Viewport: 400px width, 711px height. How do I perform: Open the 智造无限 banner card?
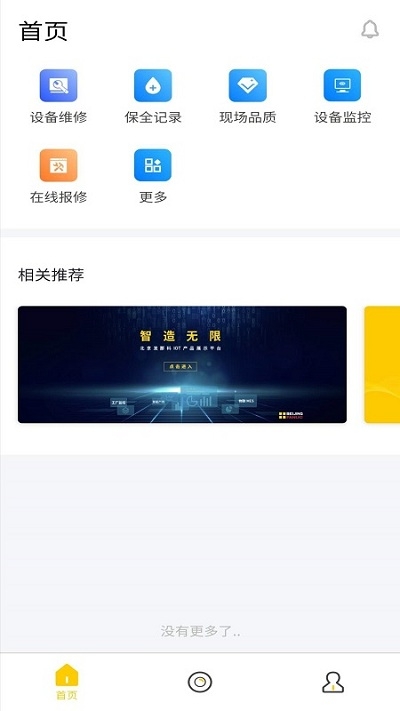(182, 365)
